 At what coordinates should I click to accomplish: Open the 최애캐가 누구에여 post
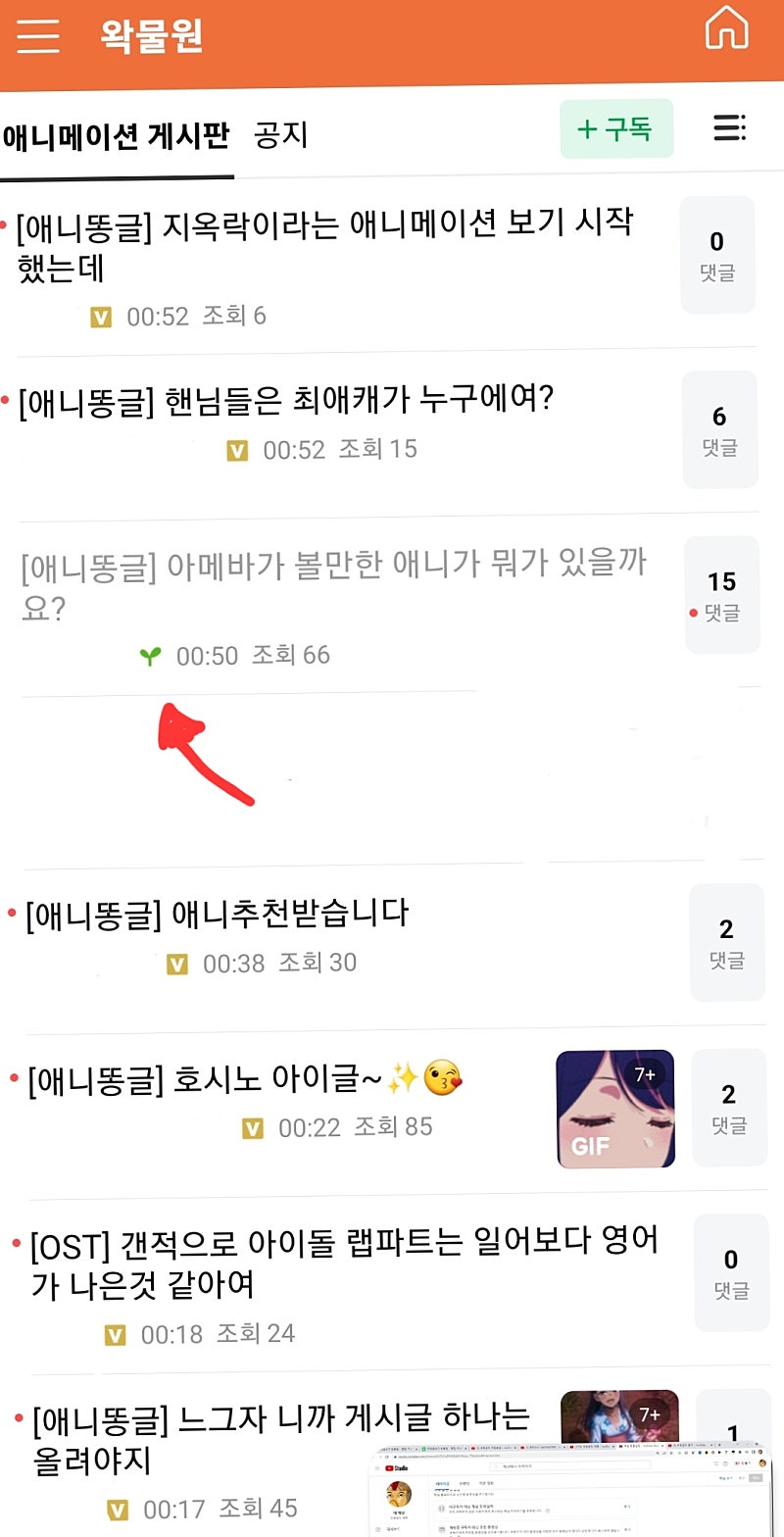(286, 400)
